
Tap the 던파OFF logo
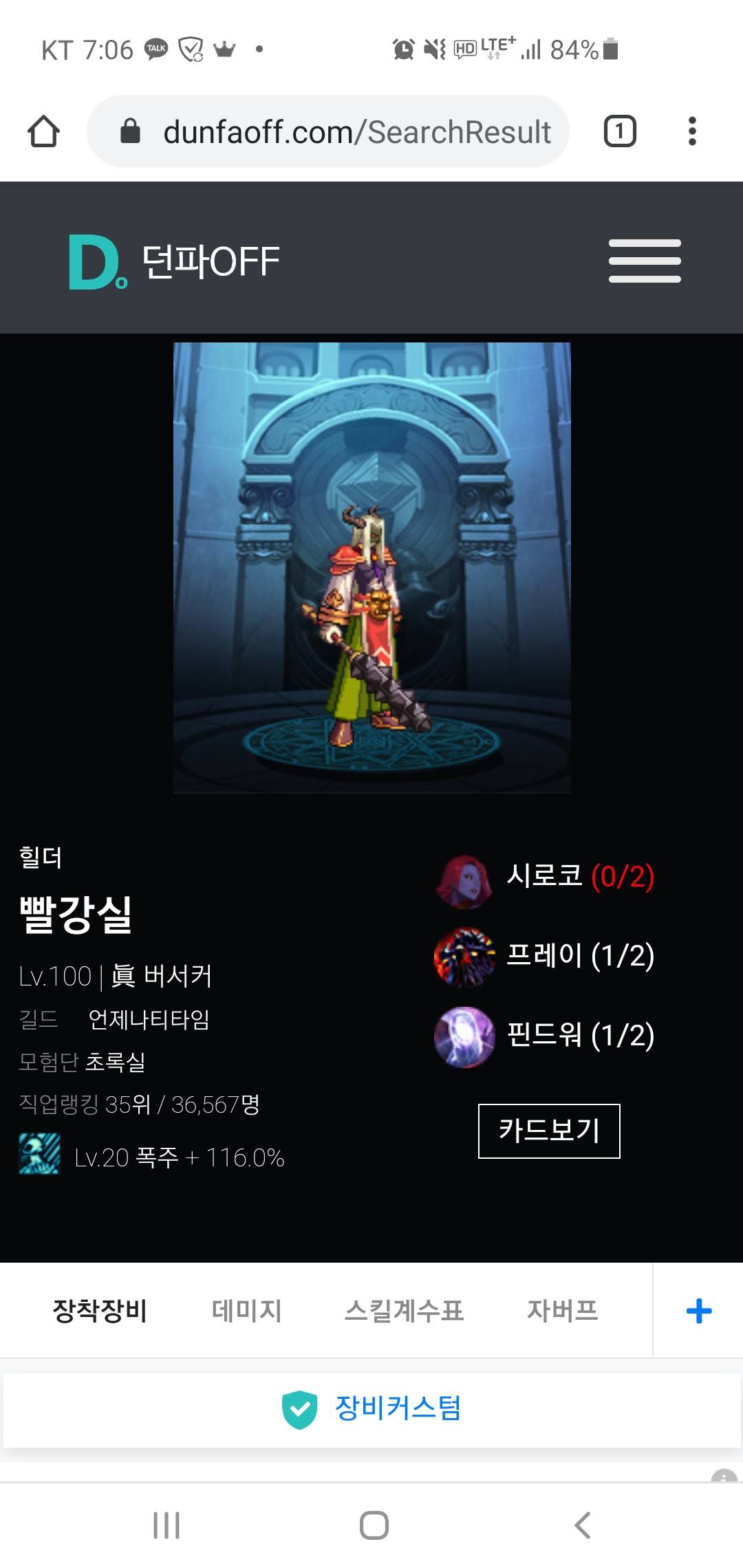pos(175,261)
